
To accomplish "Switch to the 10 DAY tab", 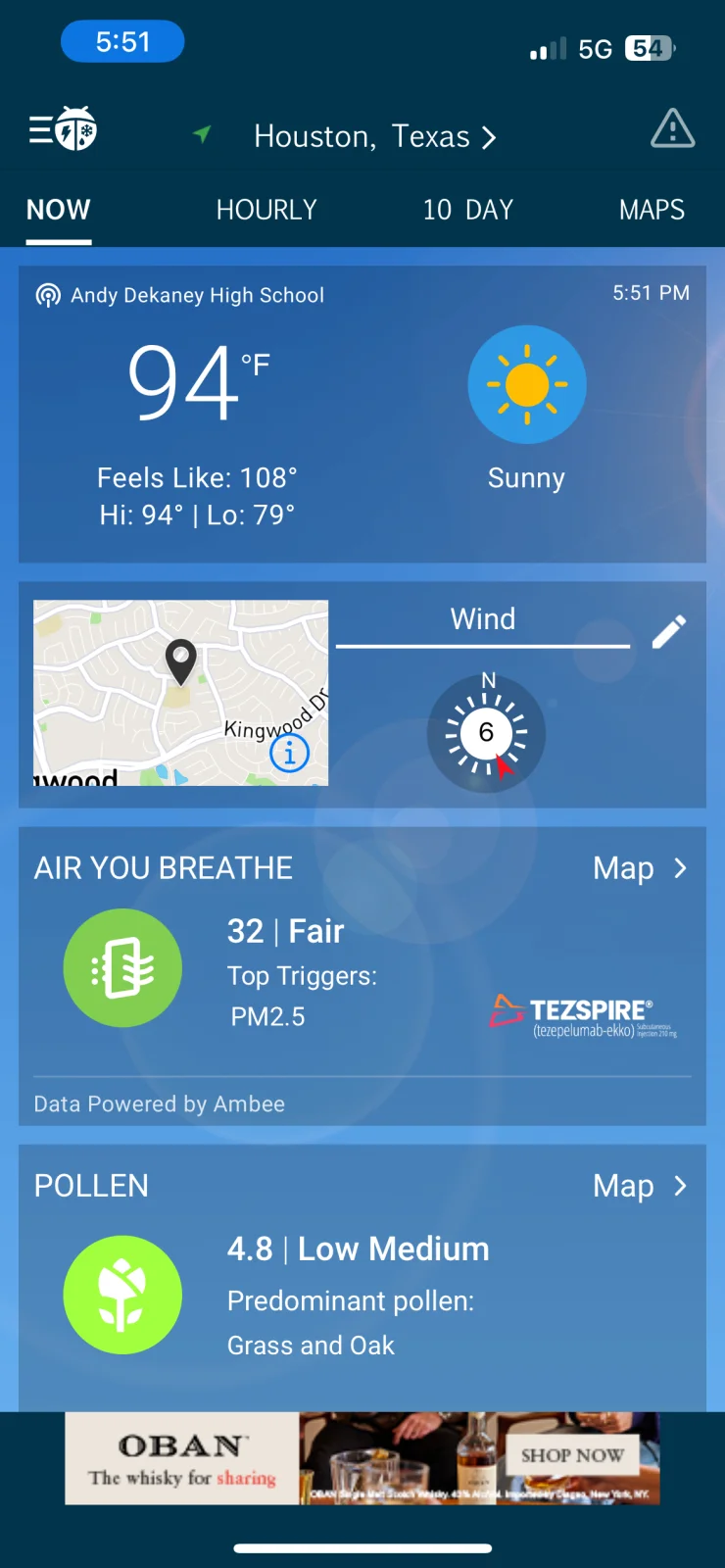I will (467, 210).
